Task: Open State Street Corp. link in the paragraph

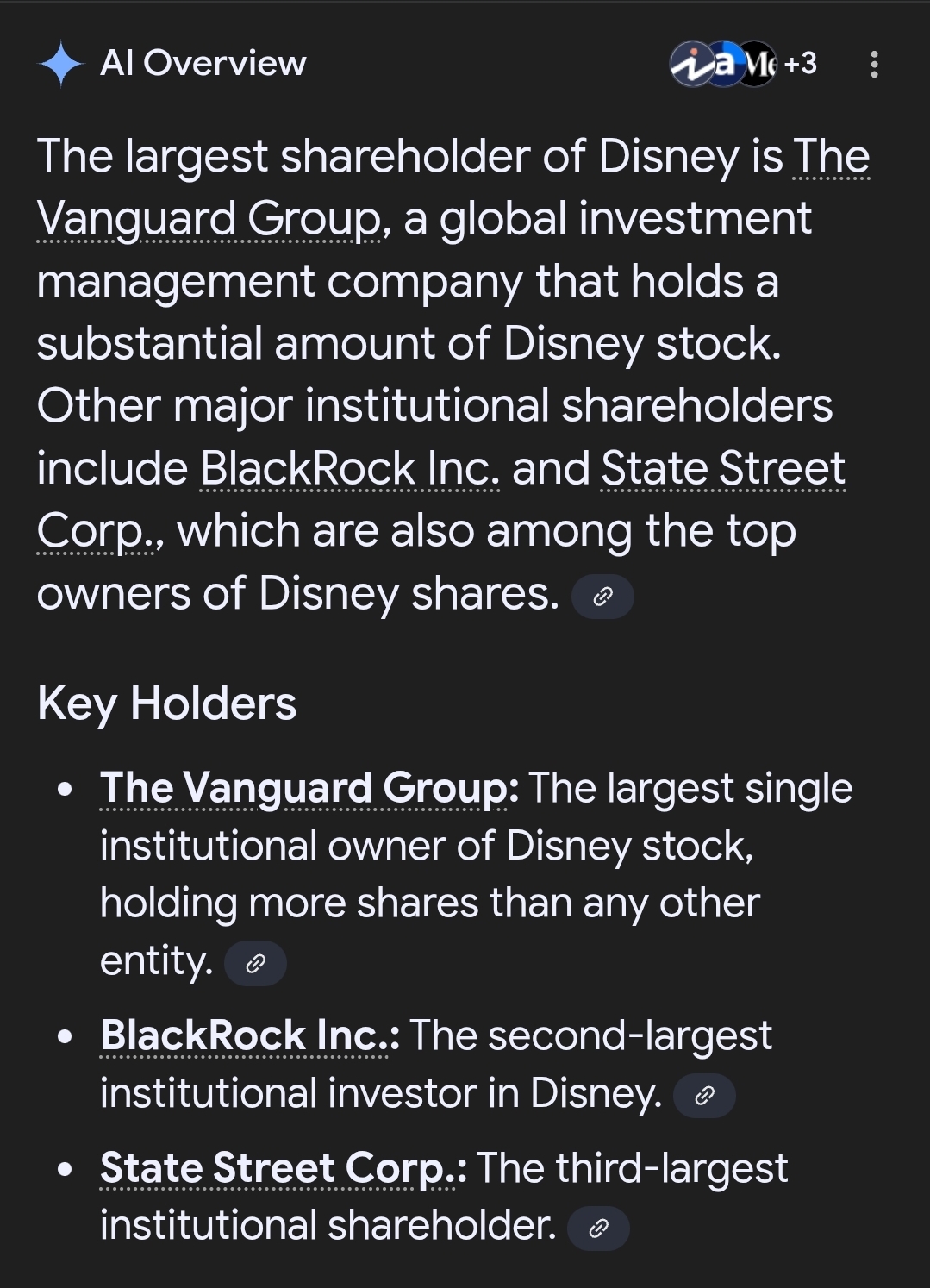Action: [x=722, y=469]
